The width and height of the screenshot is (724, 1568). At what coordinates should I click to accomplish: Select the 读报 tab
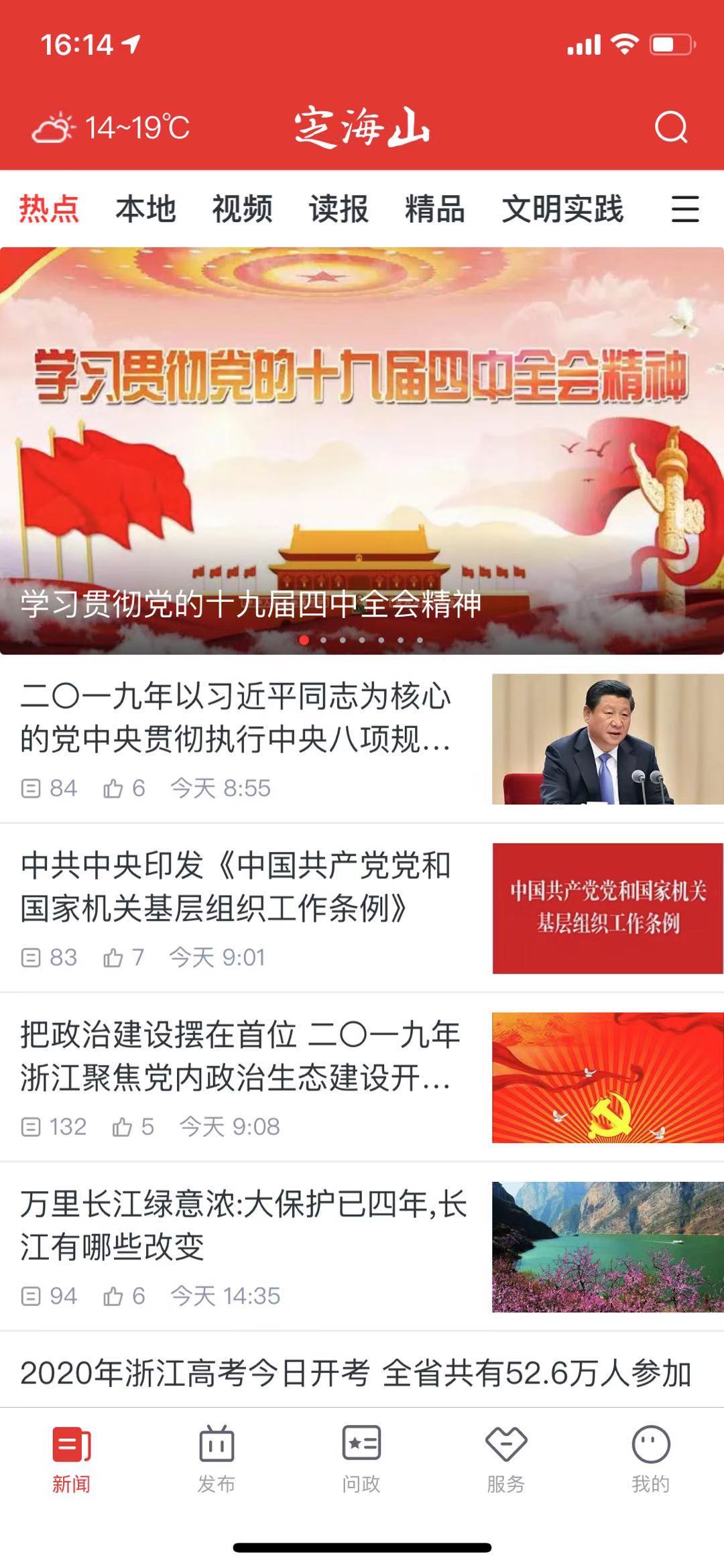coord(339,209)
